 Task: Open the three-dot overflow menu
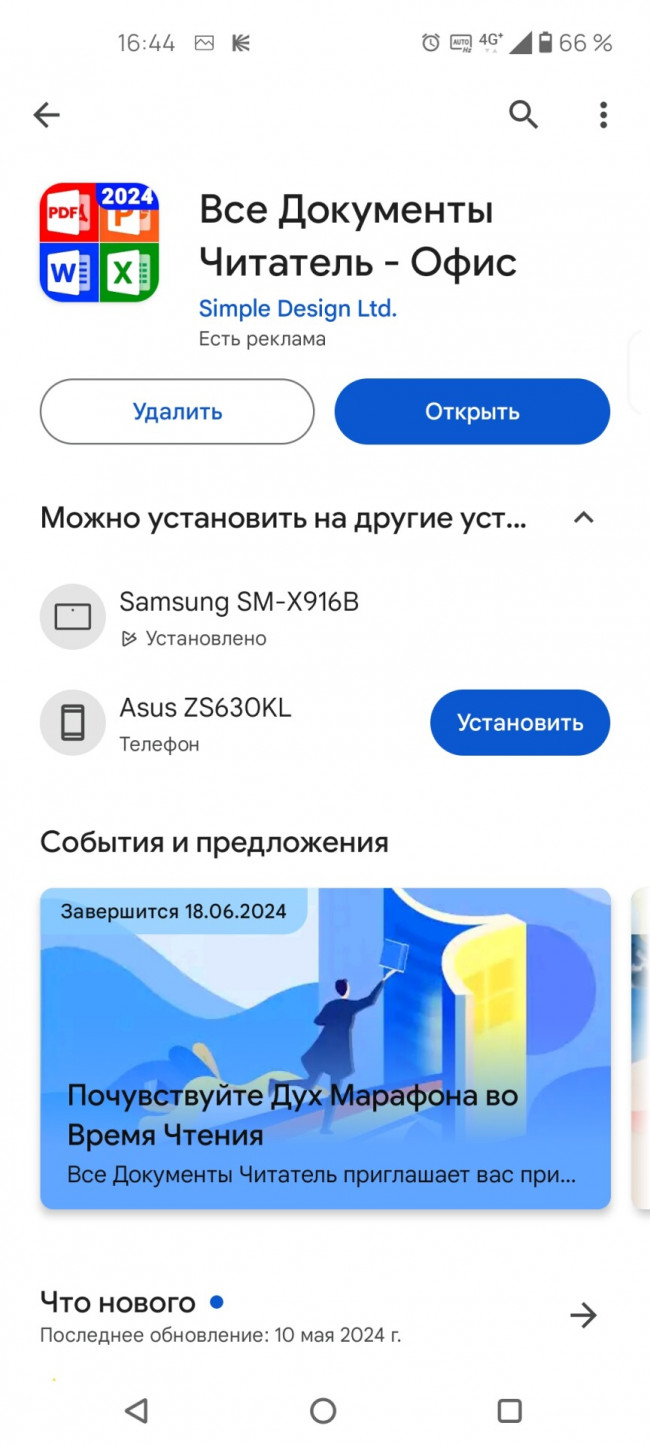click(x=603, y=115)
